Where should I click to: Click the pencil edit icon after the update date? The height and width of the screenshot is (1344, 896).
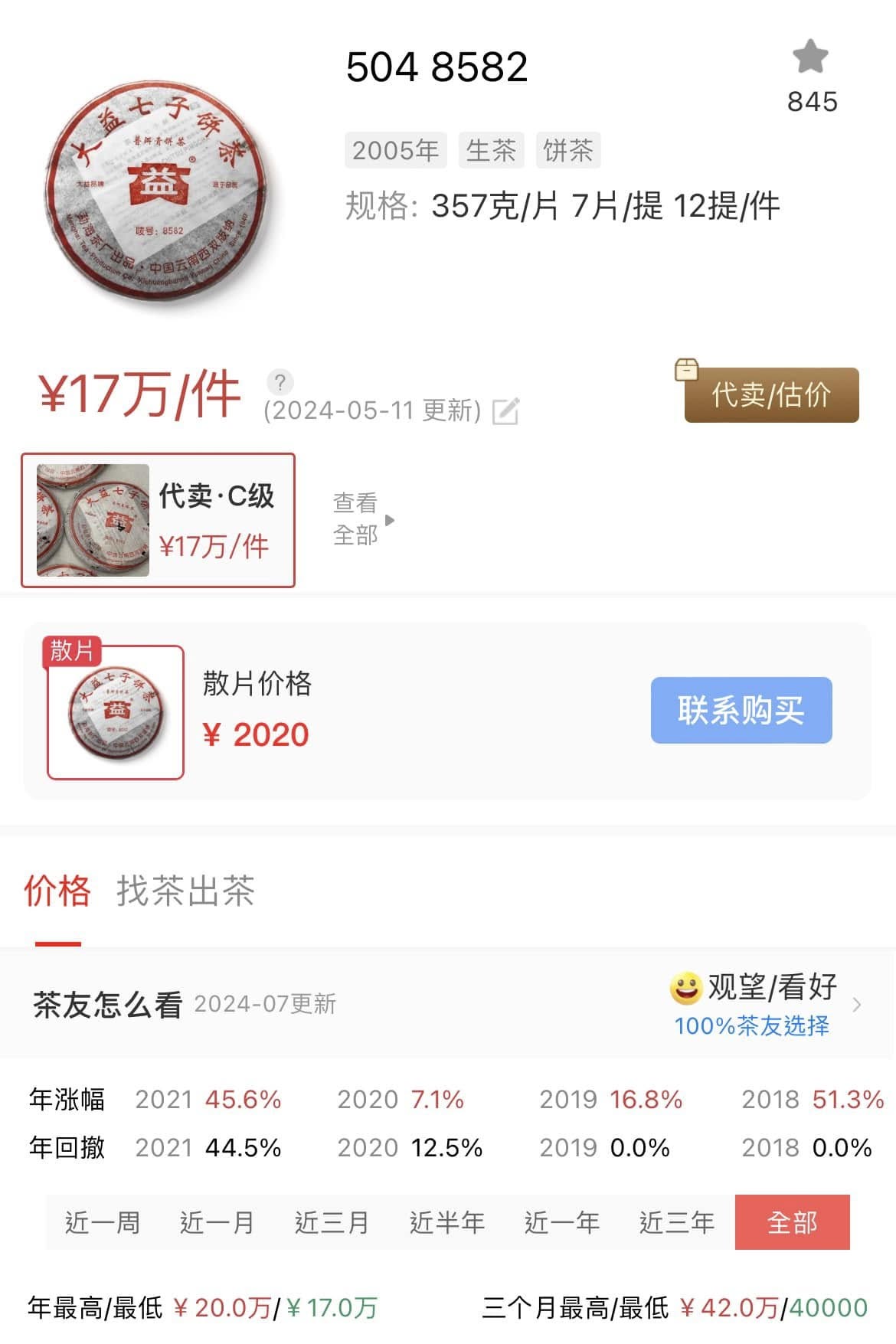tap(506, 411)
